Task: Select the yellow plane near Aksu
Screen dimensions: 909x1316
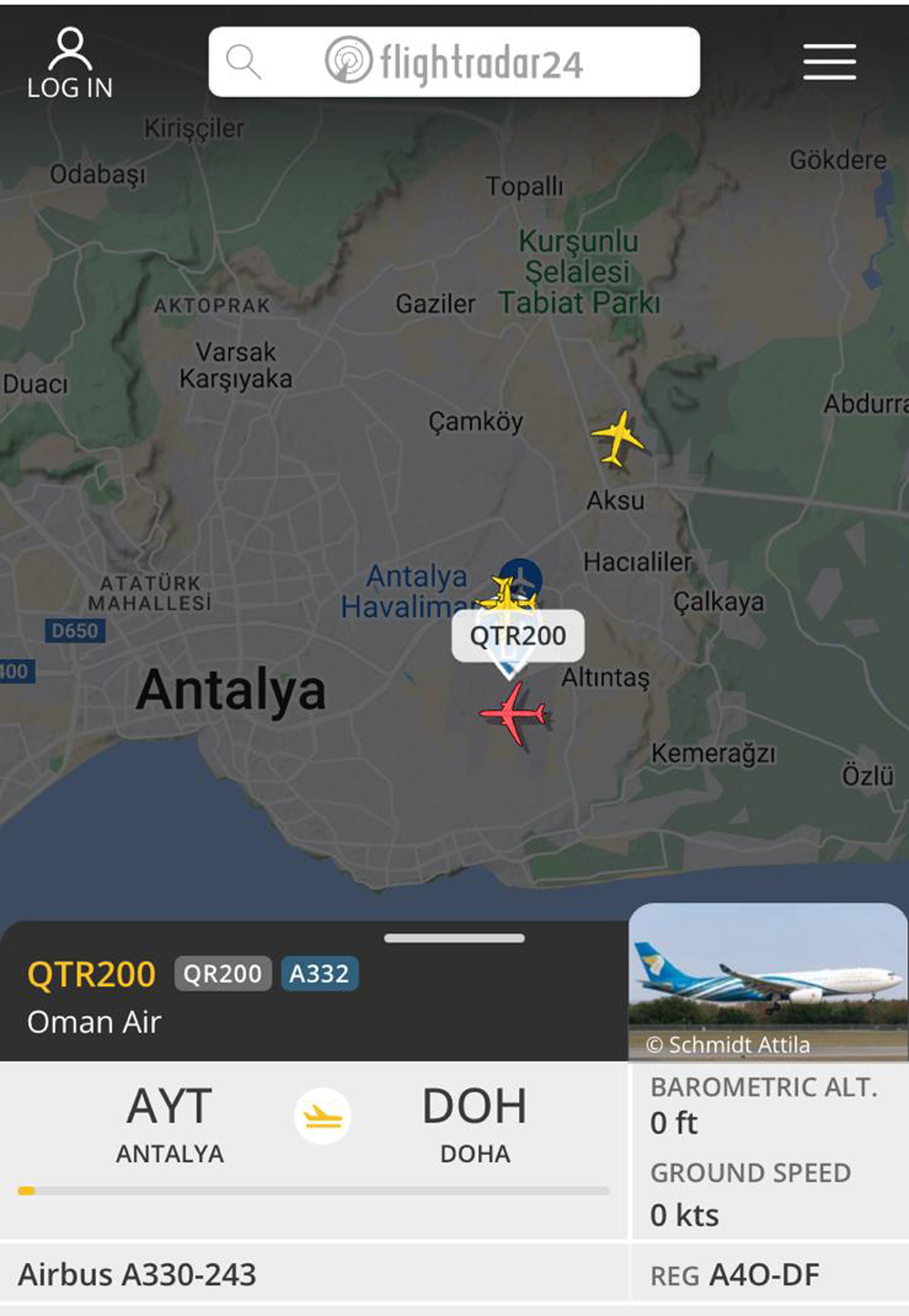Action: pyautogui.click(x=618, y=438)
